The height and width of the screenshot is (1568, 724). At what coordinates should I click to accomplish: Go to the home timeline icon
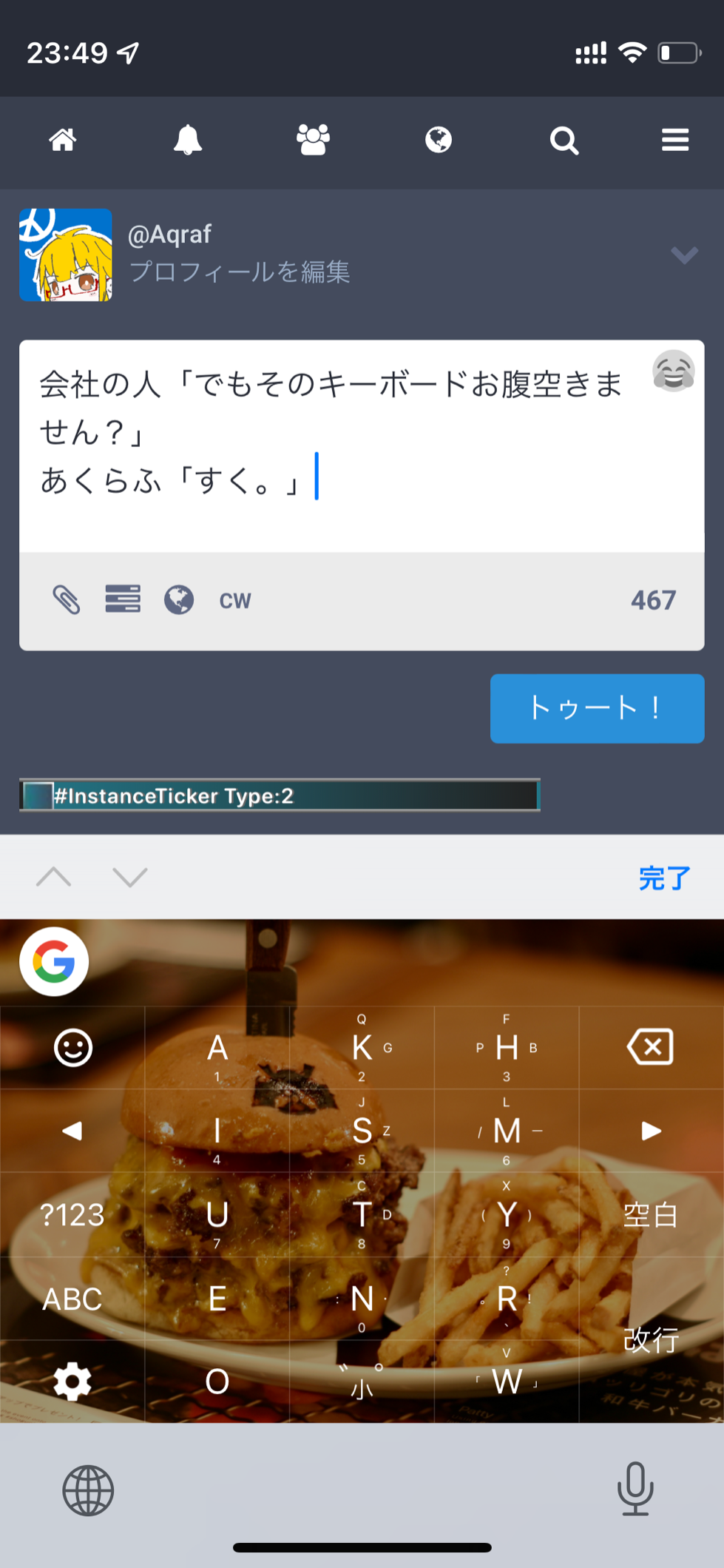click(63, 140)
